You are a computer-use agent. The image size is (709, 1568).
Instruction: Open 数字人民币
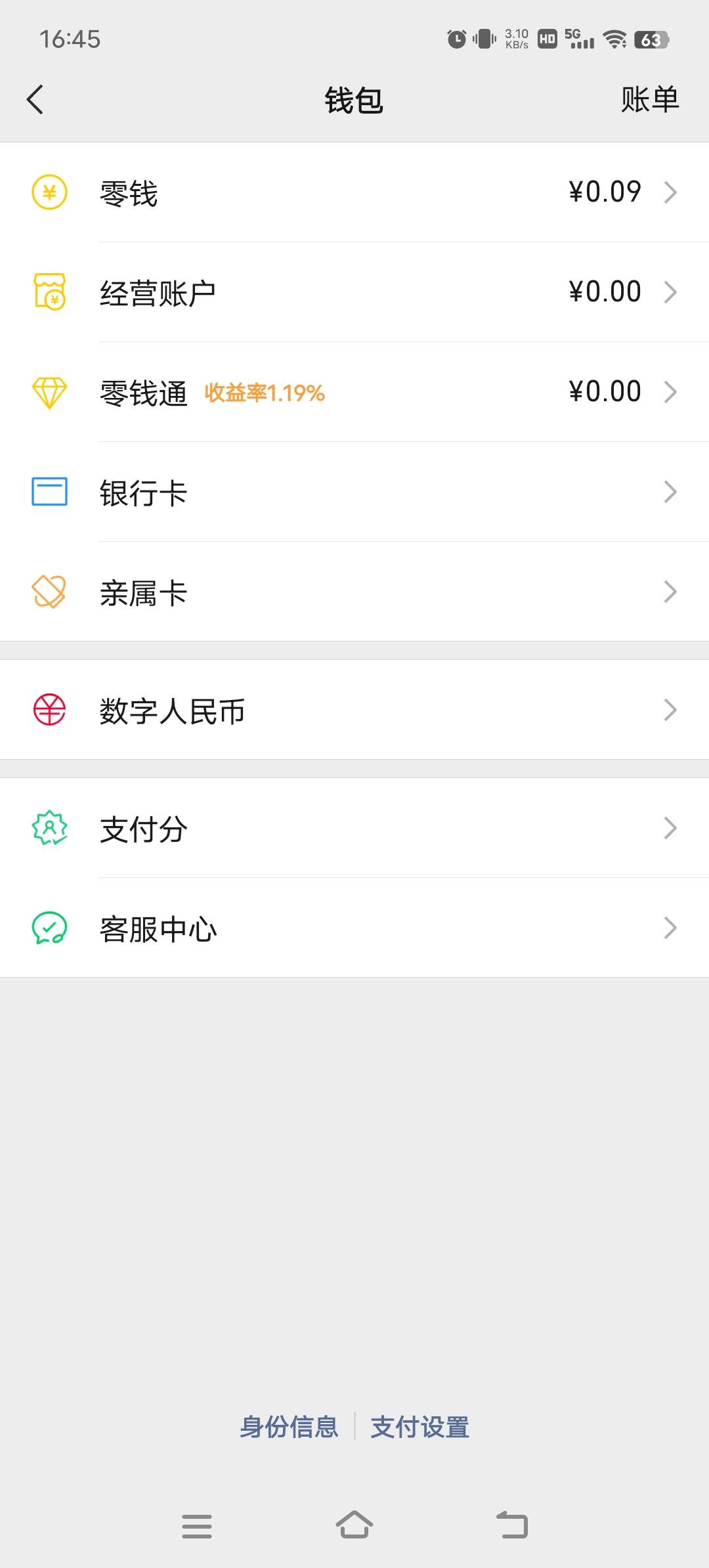[354, 710]
